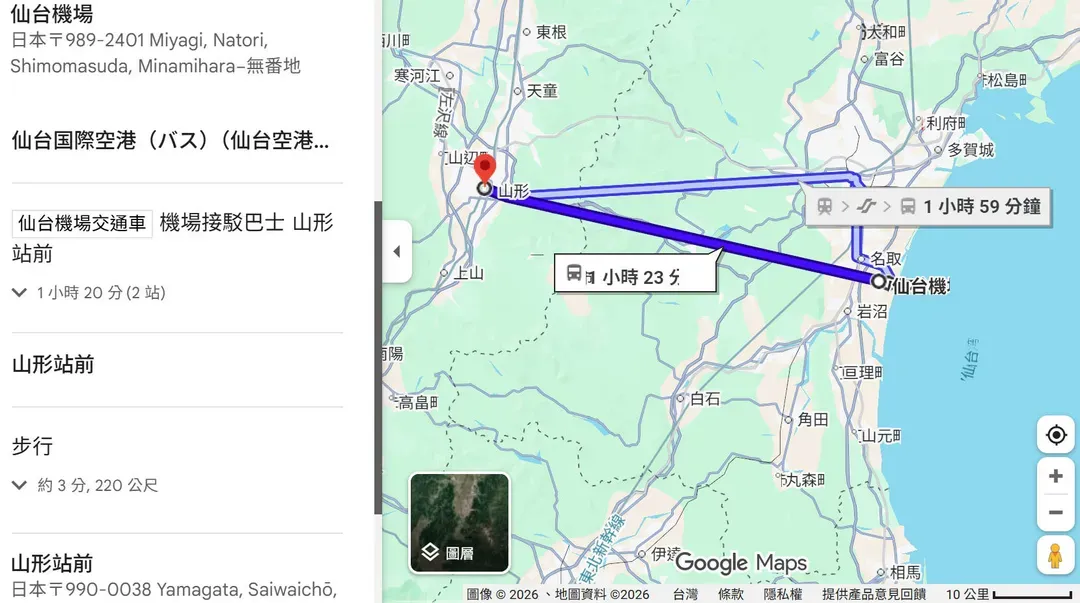
Task: Open the 仙台機場交通車 transit line badge
Action: coord(82,223)
